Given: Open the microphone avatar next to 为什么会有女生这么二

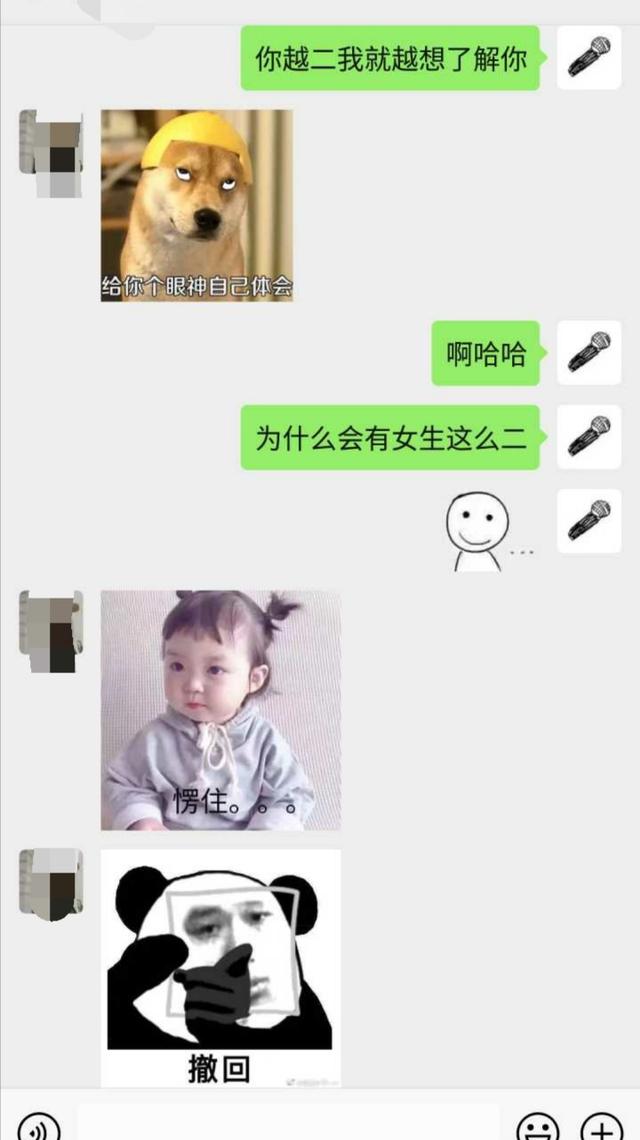Looking at the screenshot, I should [589, 437].
